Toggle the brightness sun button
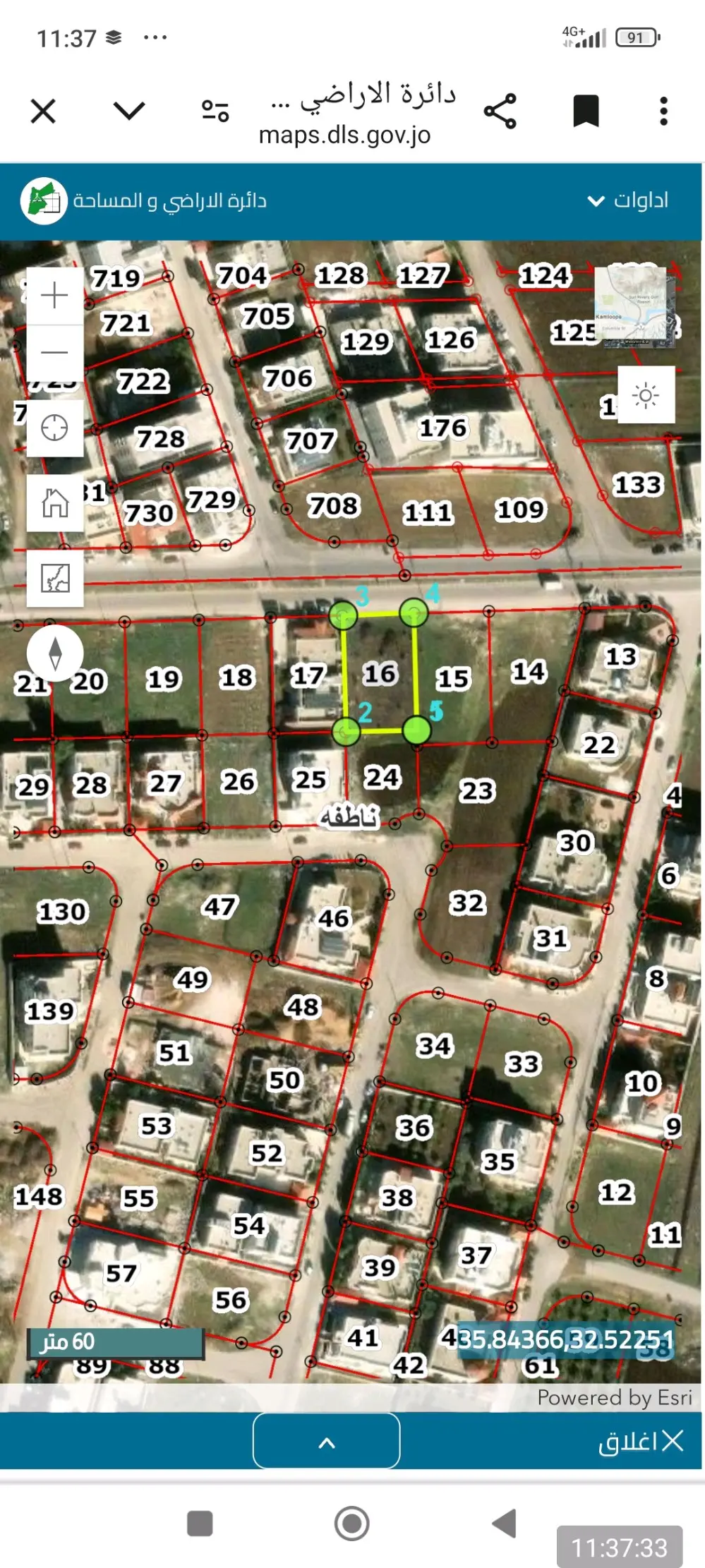The width and height of the screenshot is (705, 1568). point(646,395)
